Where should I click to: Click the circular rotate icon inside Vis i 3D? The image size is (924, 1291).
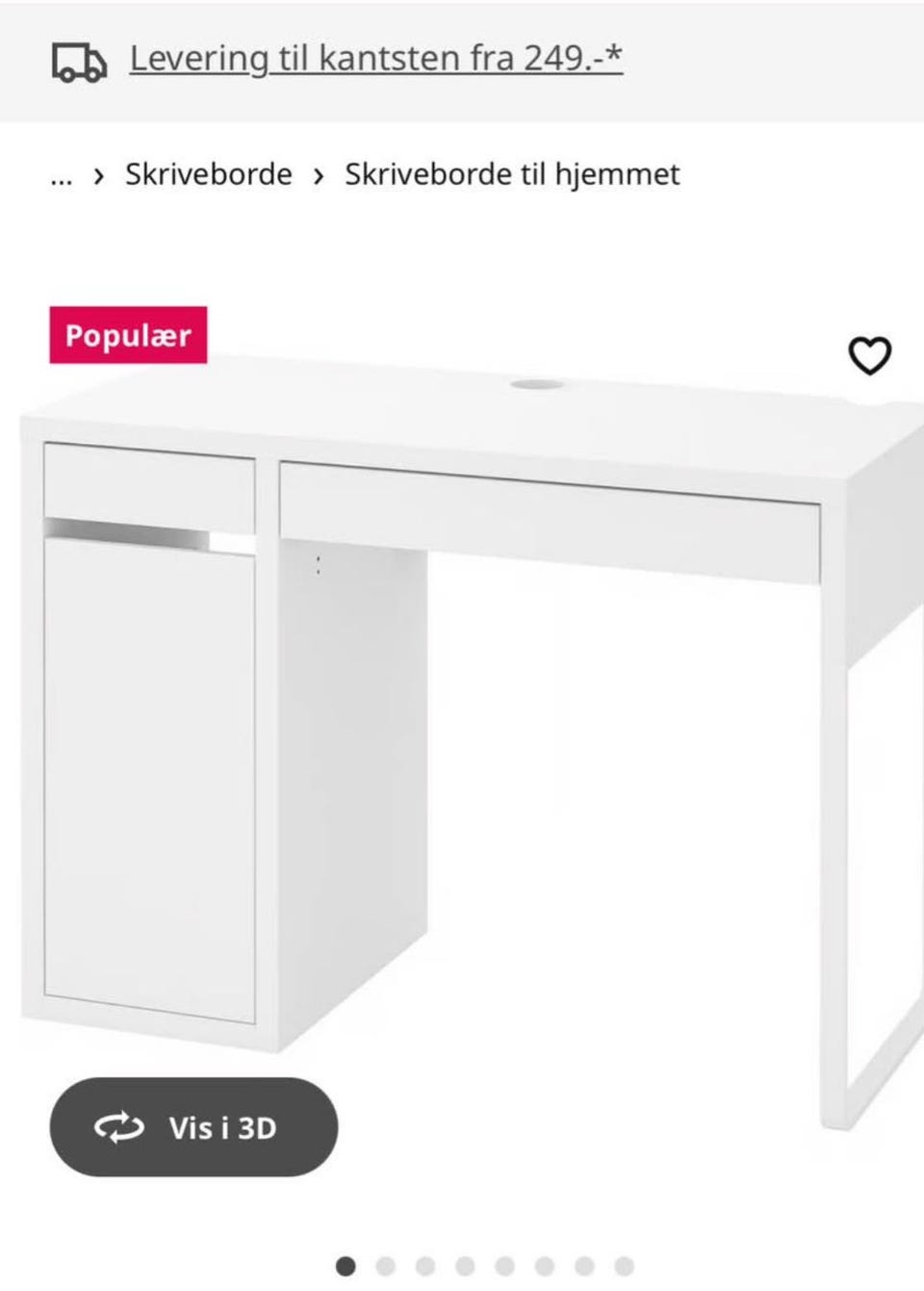(119, 1127)
